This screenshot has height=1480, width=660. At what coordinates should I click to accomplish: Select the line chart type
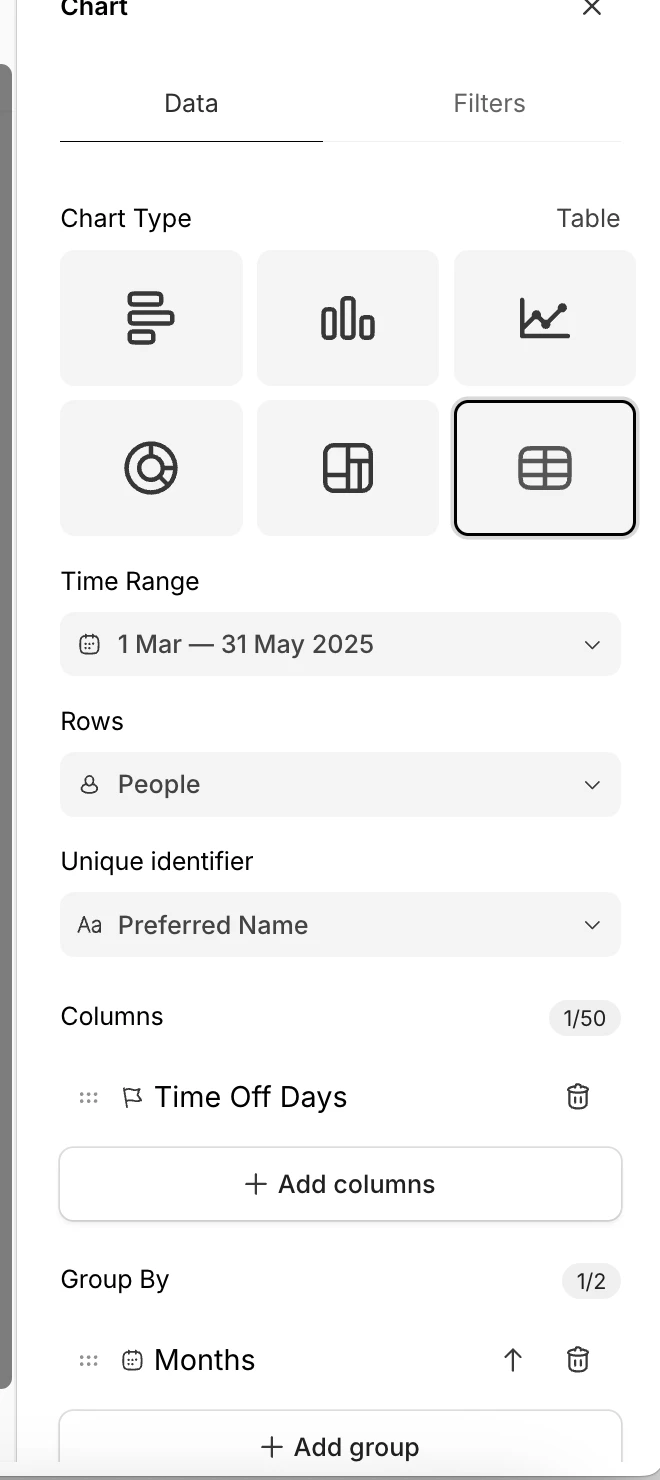point(544,318)
